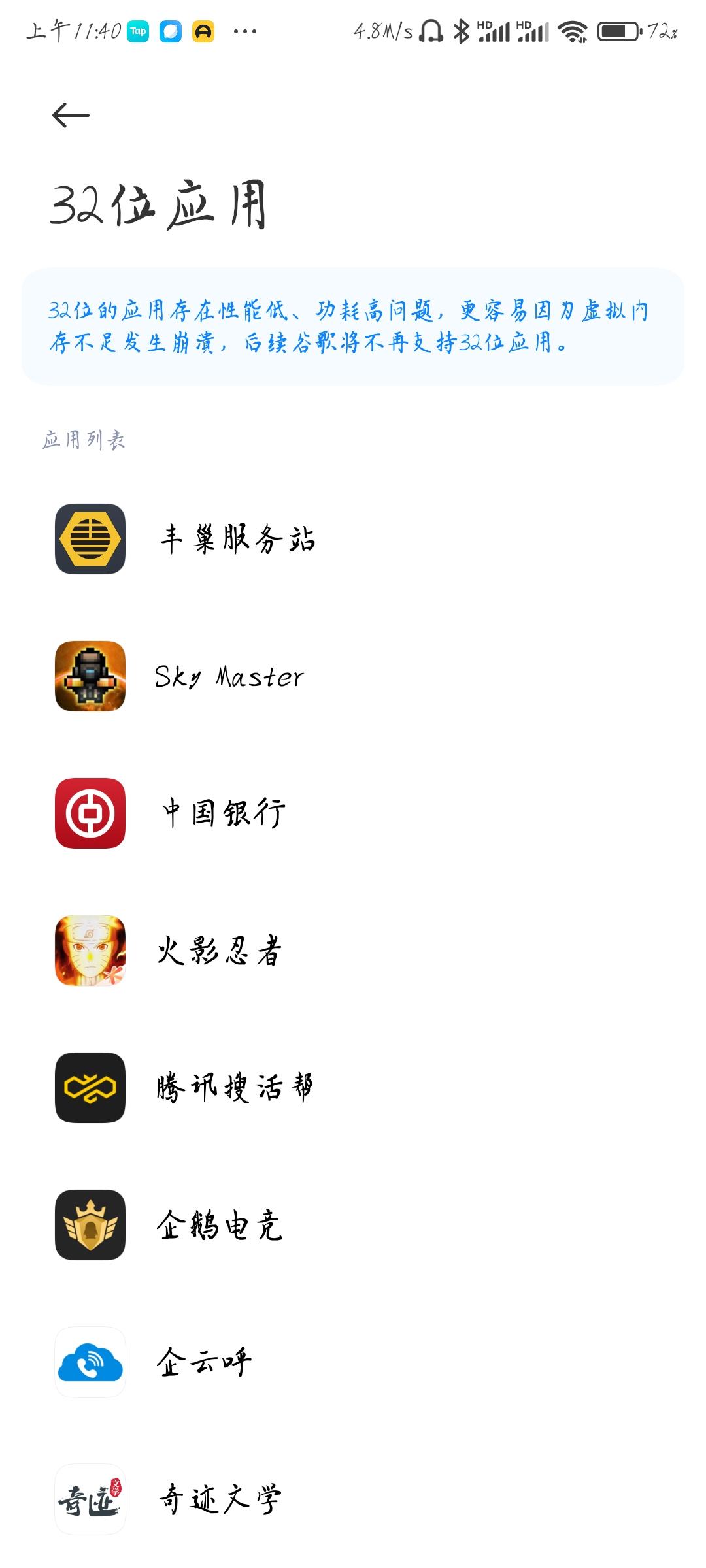
Task: Tap the Wi-Fi icon in status bar
Action: tap(574, 31)
